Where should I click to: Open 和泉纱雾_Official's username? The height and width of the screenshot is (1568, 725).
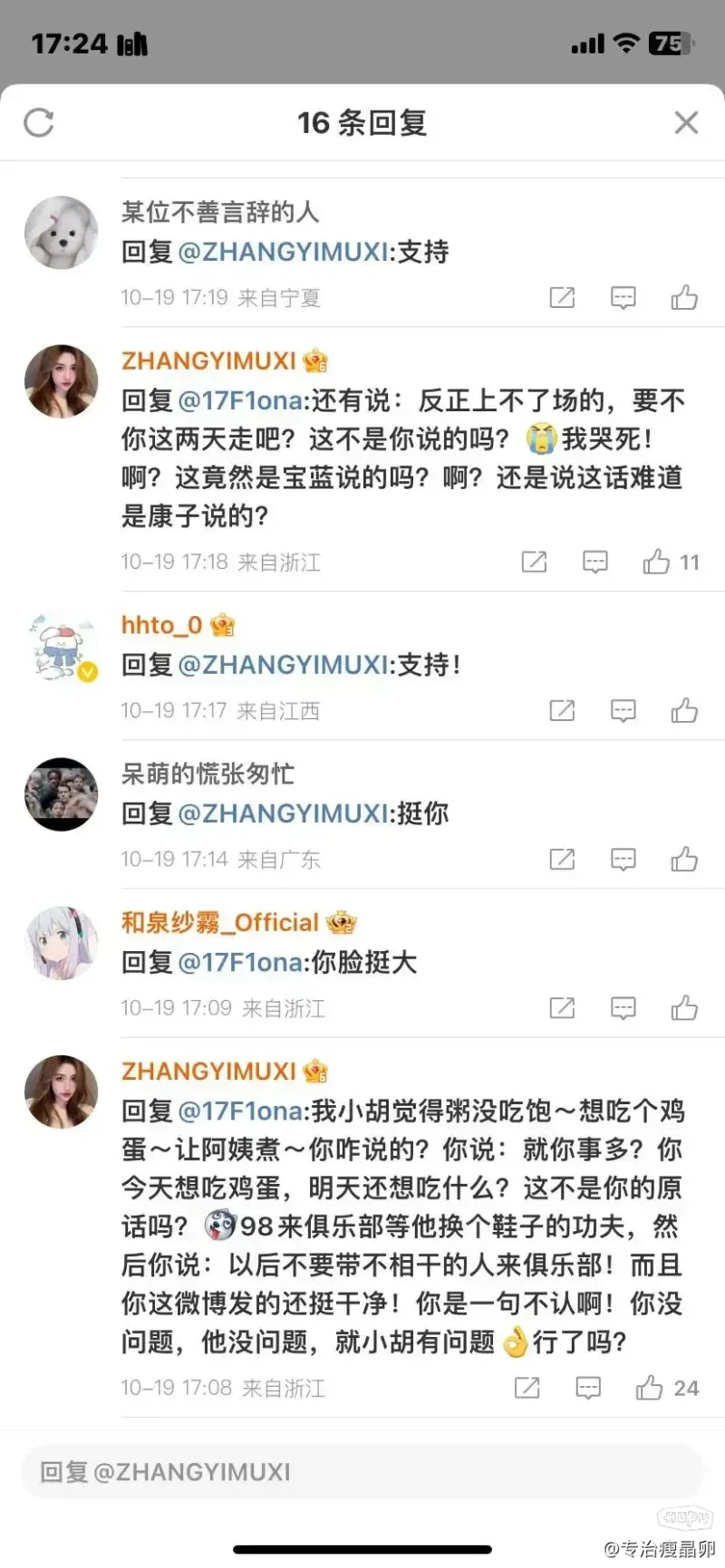coord(220,923)
